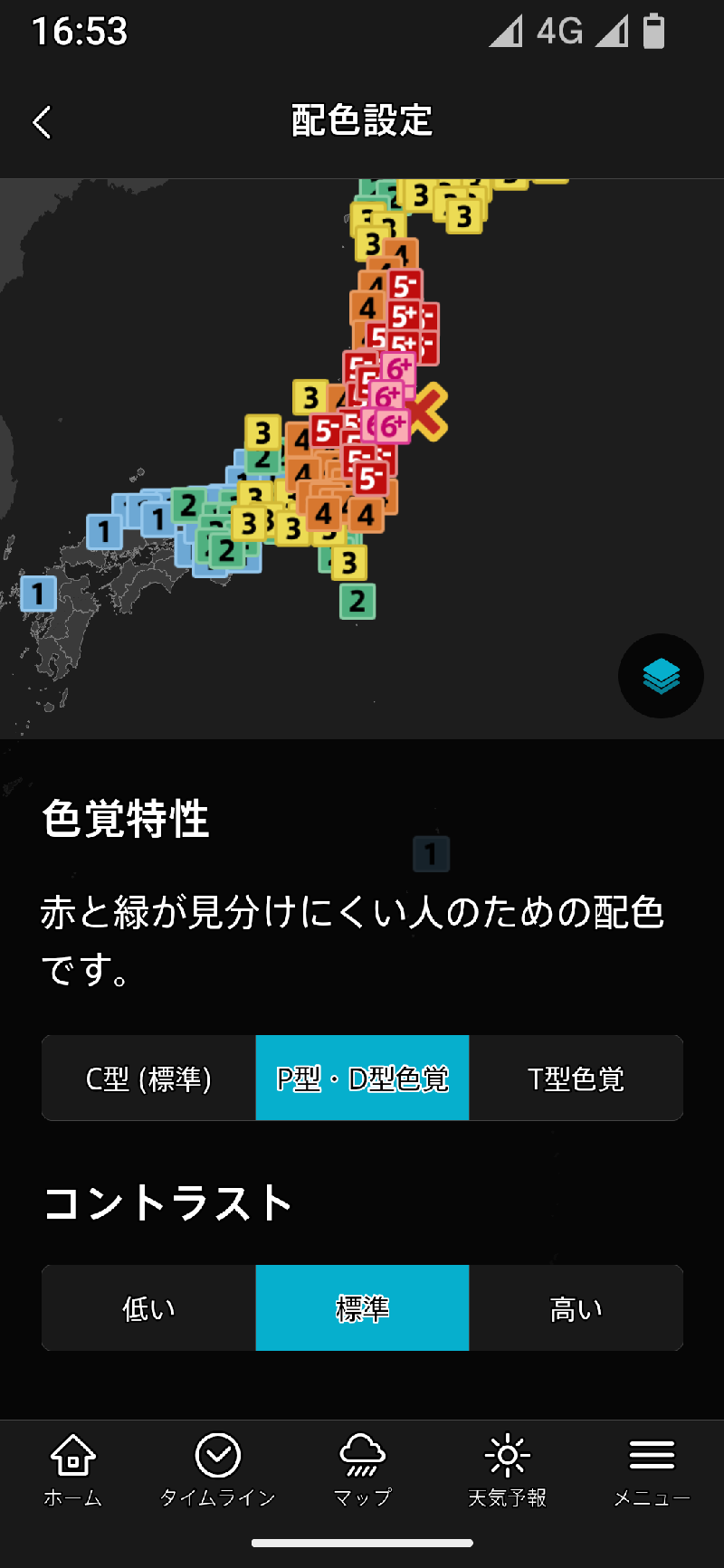The image size is (724, 1568).
Task: Go back from 配色設定 screen
Action: [42, 122]
